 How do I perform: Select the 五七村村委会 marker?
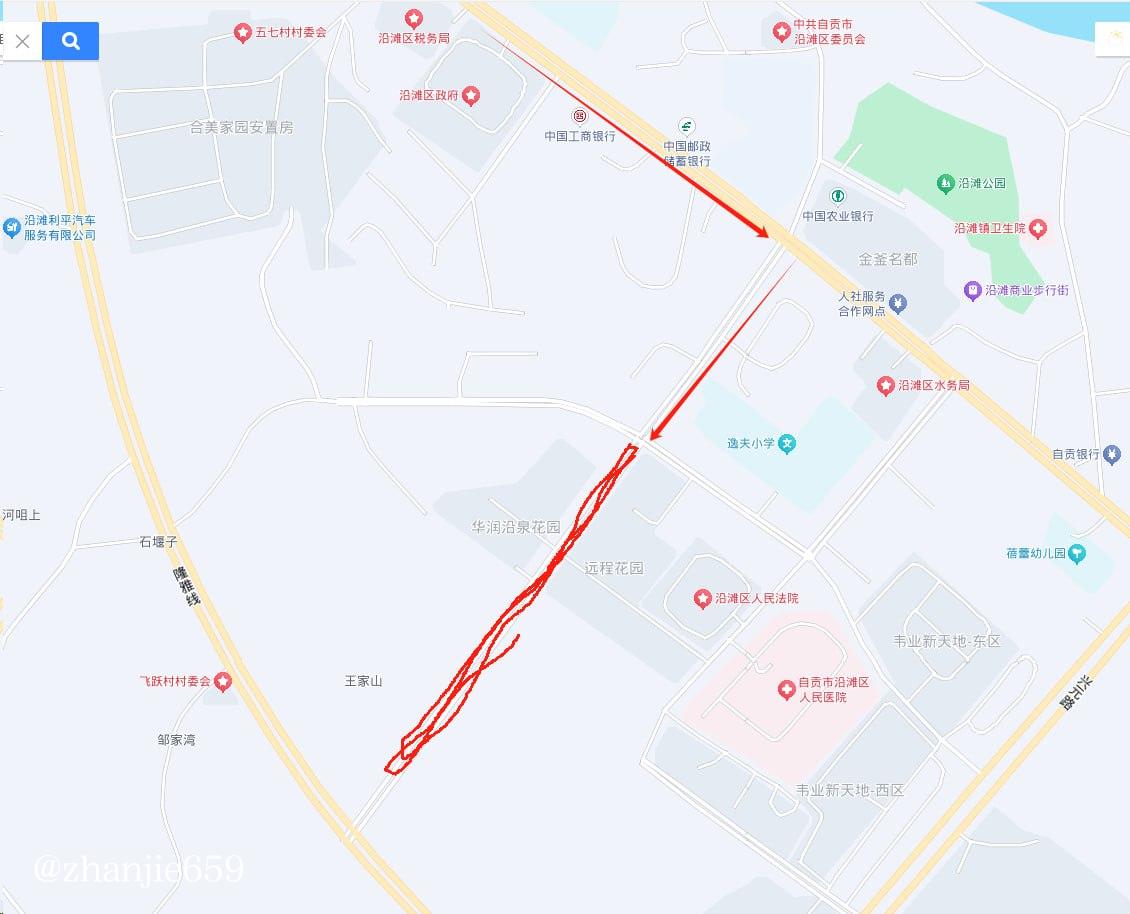(242, 33)
